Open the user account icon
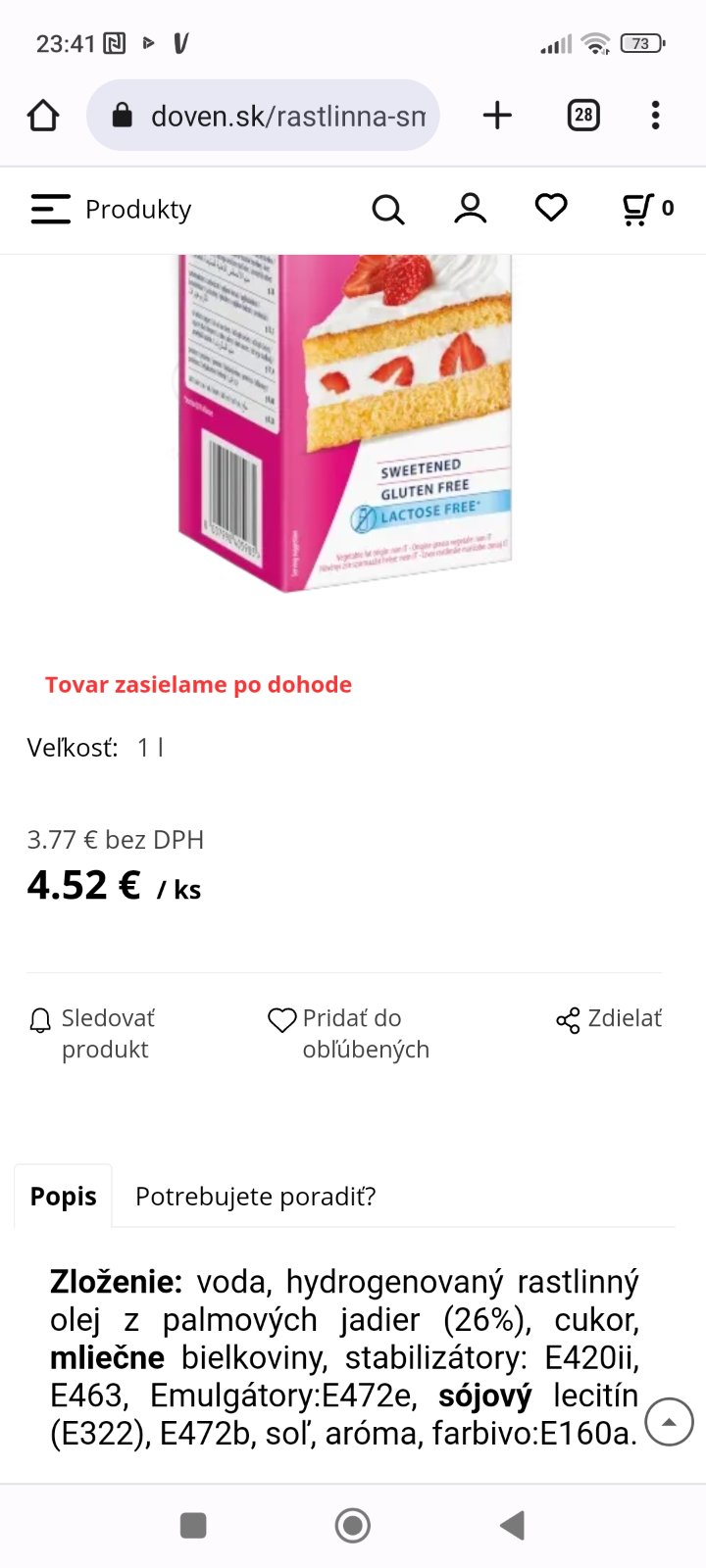Viewport: 706px width, 1568px height. 470,209
